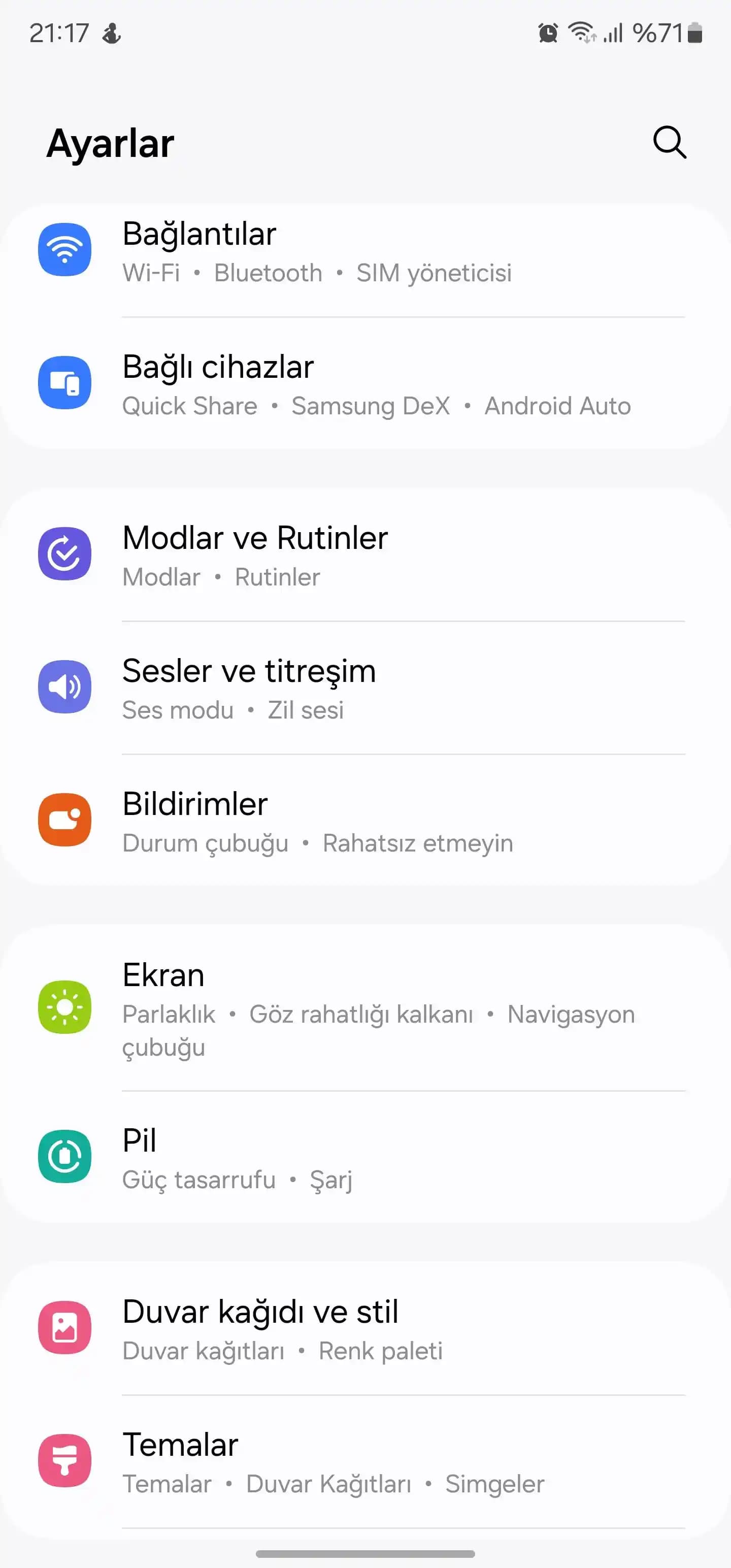Open the Modlar ve Rutinler icon

[65, 554]
